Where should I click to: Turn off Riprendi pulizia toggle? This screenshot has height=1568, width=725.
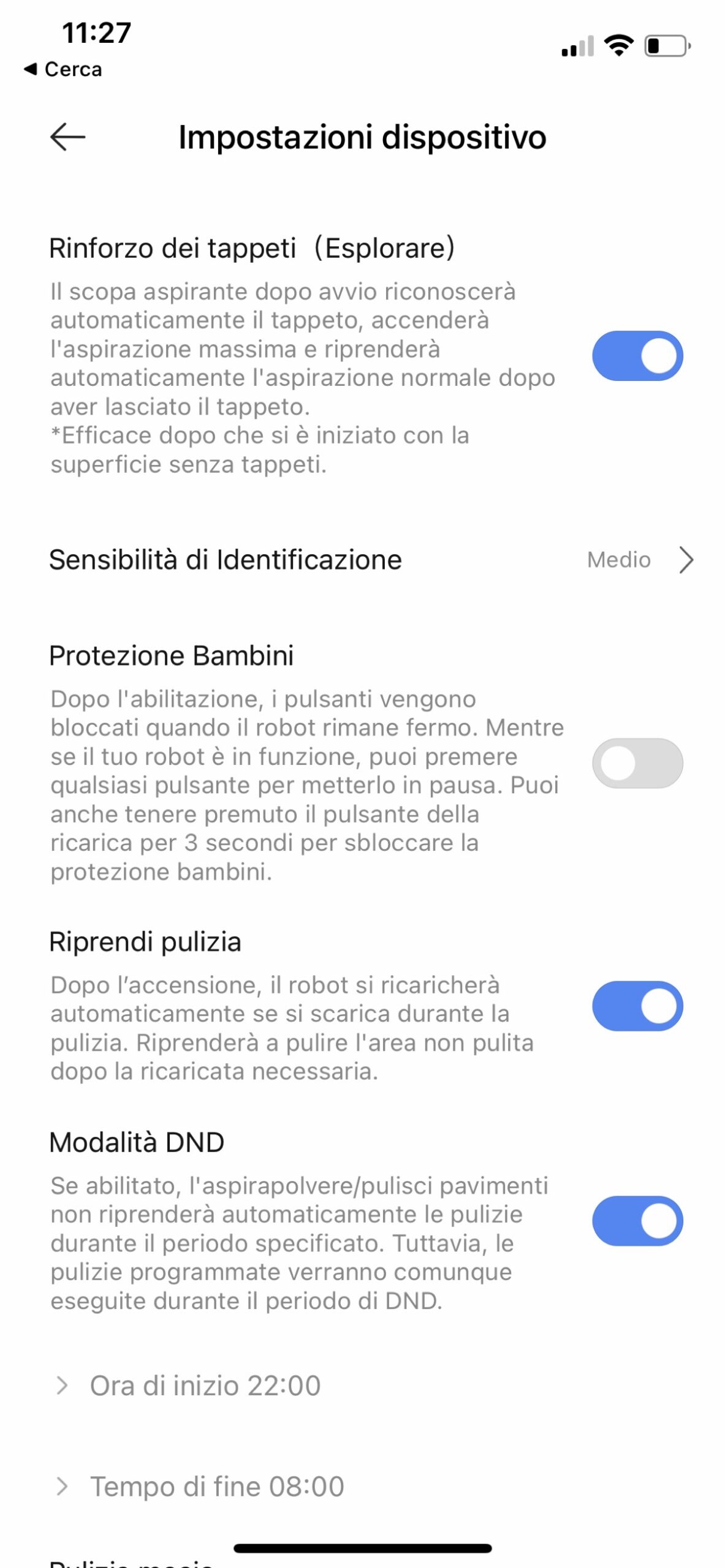[637, 1006]
